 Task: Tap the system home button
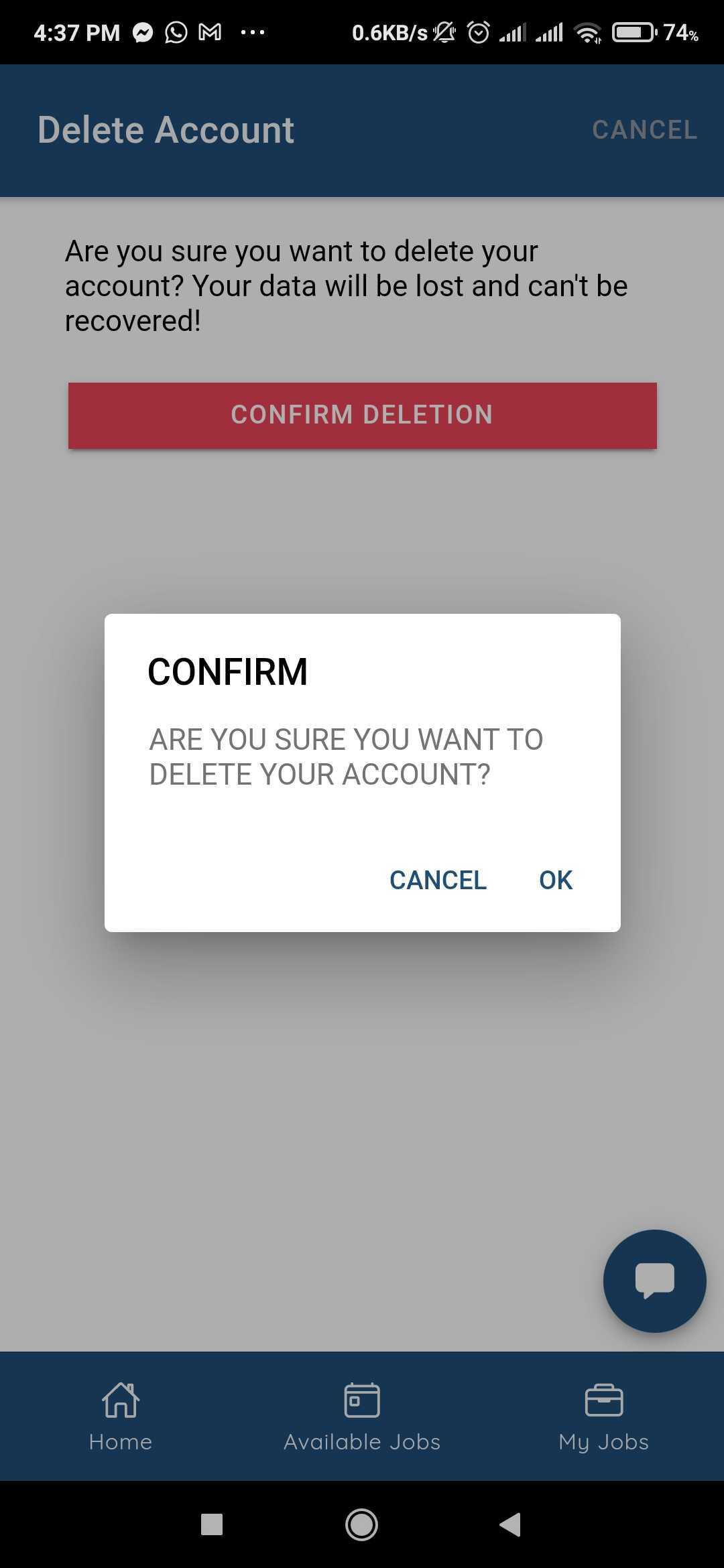(361, 1524)
